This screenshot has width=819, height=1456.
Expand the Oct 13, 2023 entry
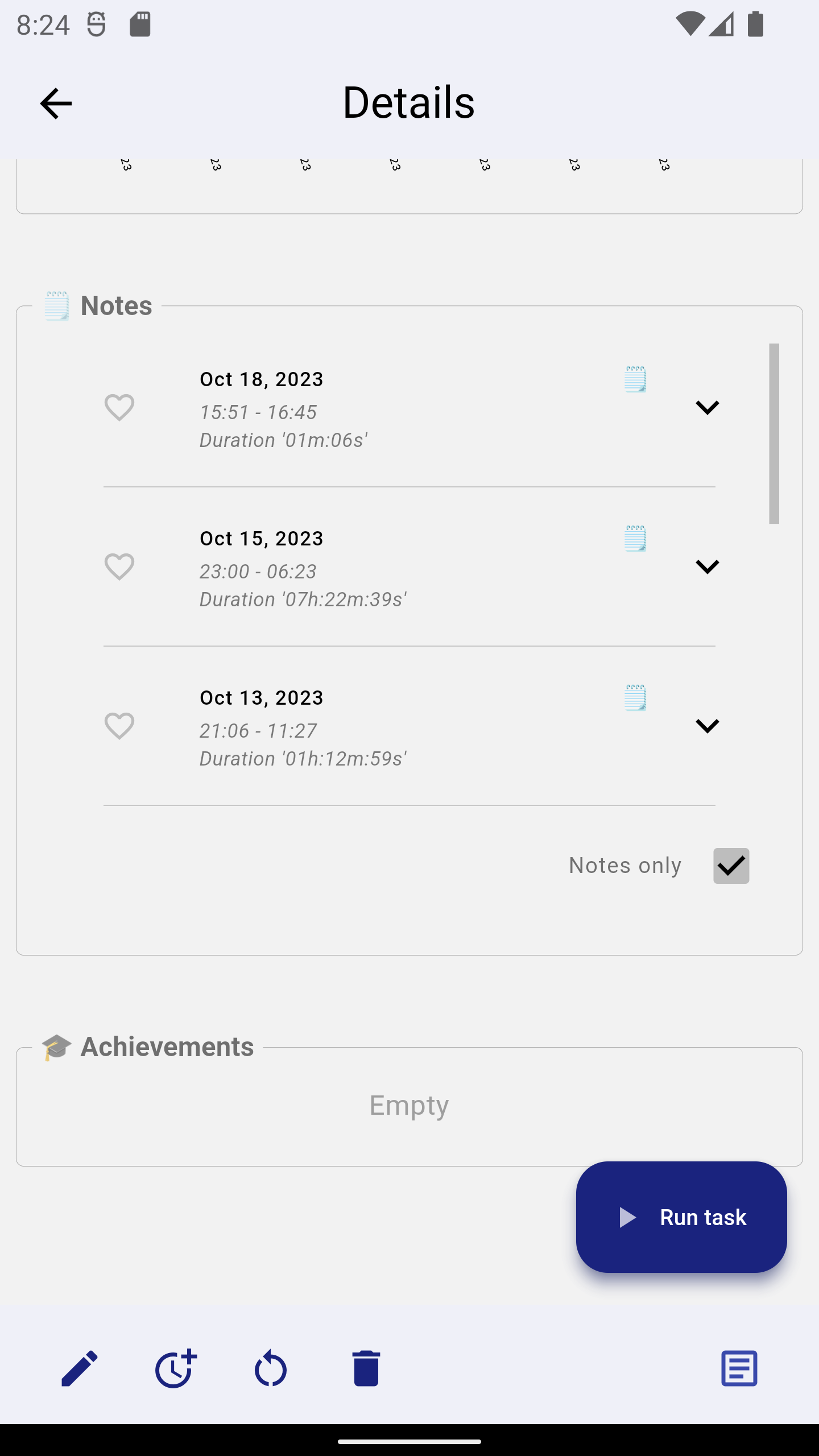click(x=707, y=726)
